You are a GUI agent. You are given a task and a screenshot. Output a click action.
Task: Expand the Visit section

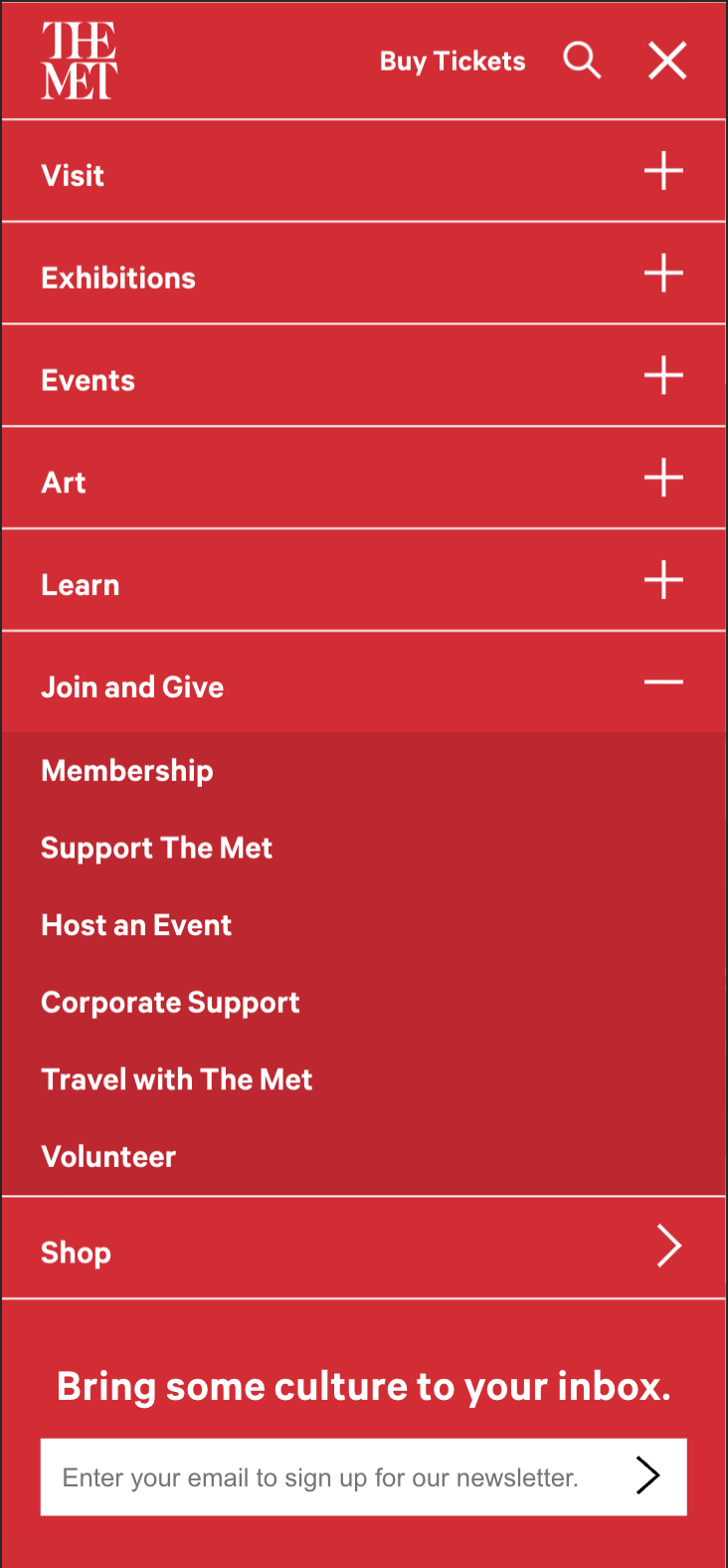[x=364, y=171]
